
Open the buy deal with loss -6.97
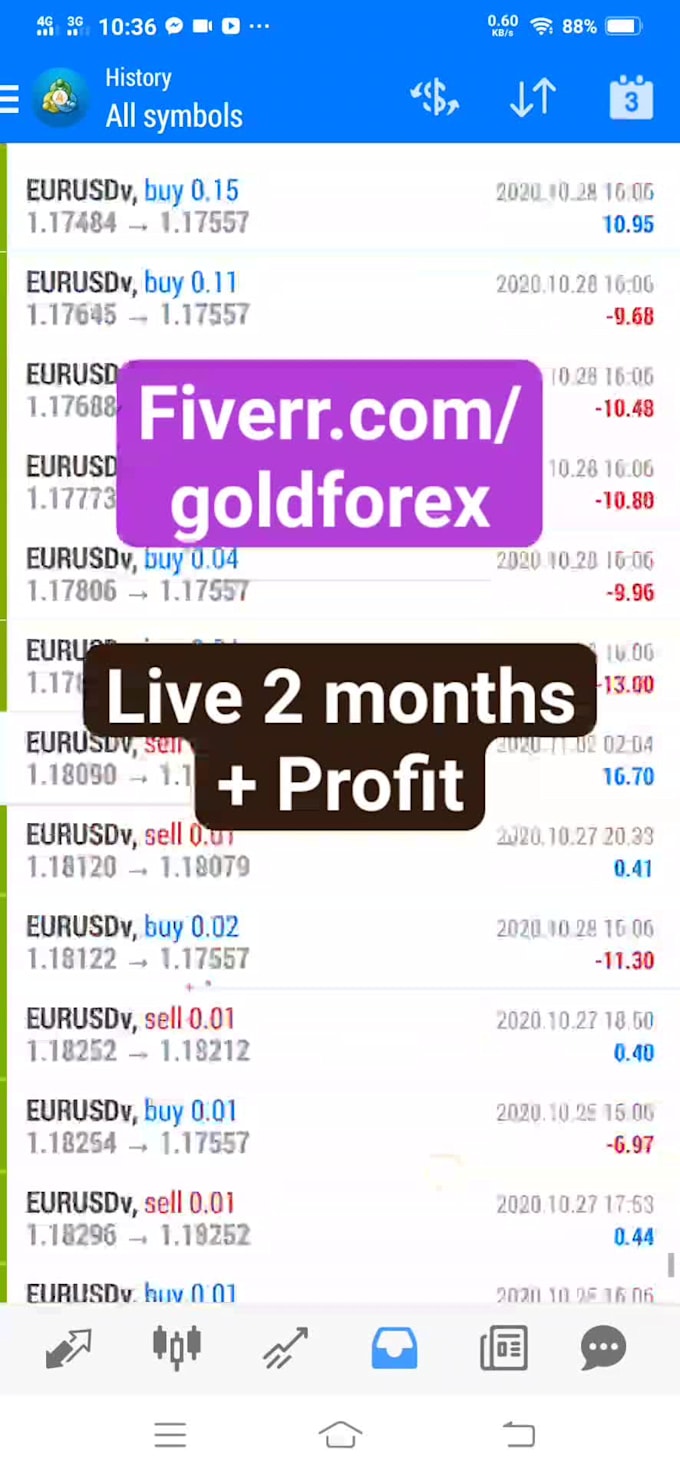click(340, 1126)
